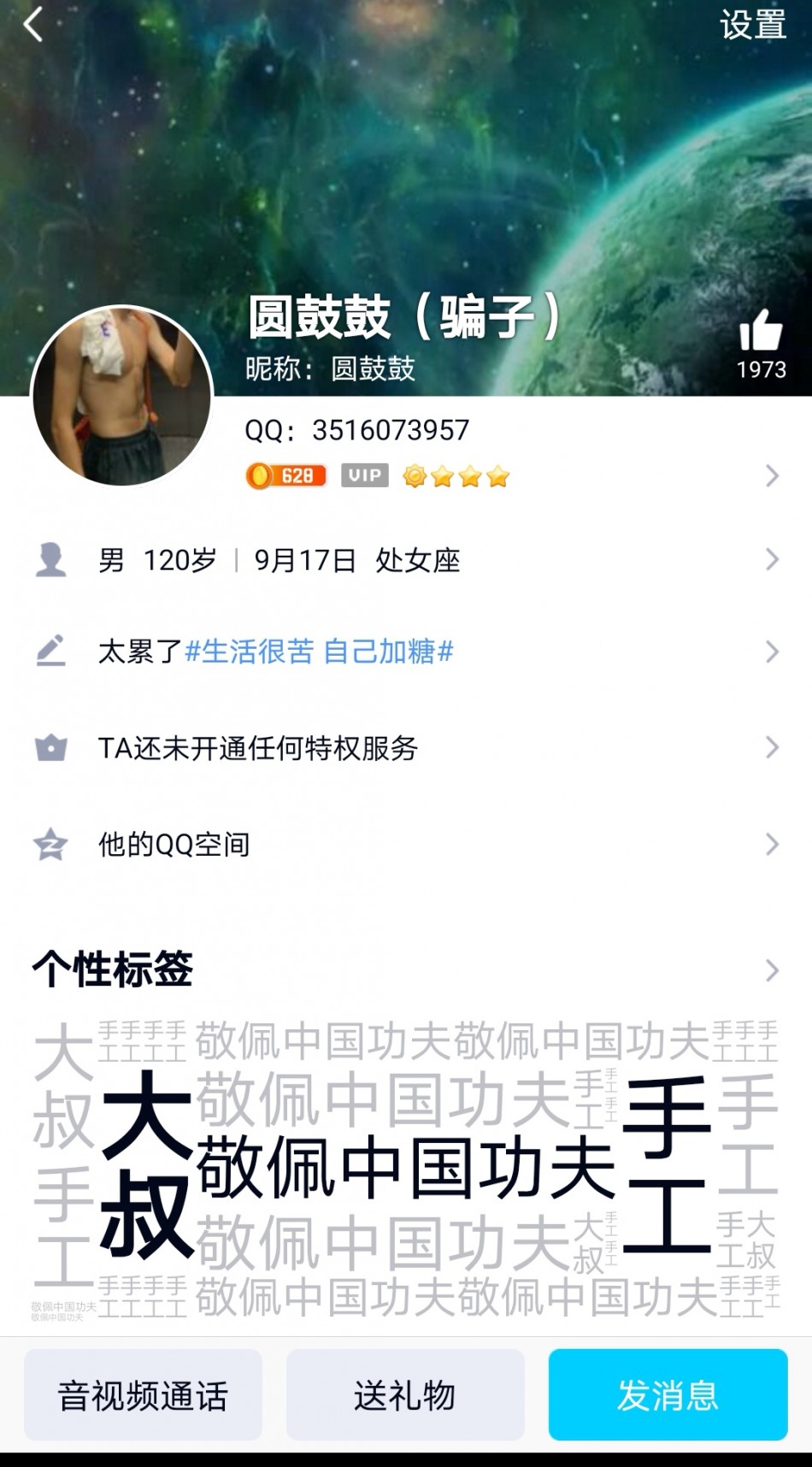Open the TA还未开通任何特权服务 row
This screenshot has height=1467, width=812.
(406, 748)
